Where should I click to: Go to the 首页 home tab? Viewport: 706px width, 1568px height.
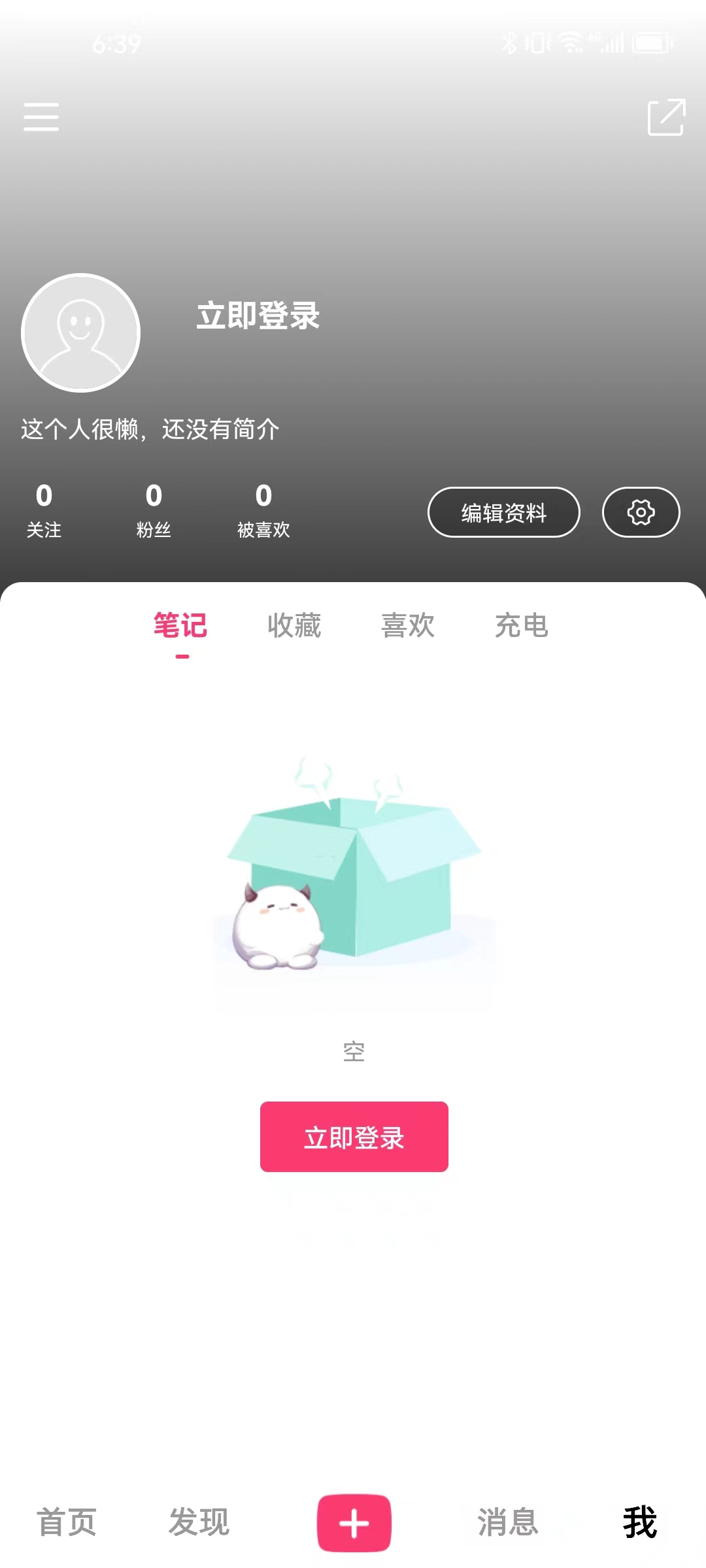coord(67,1522)
